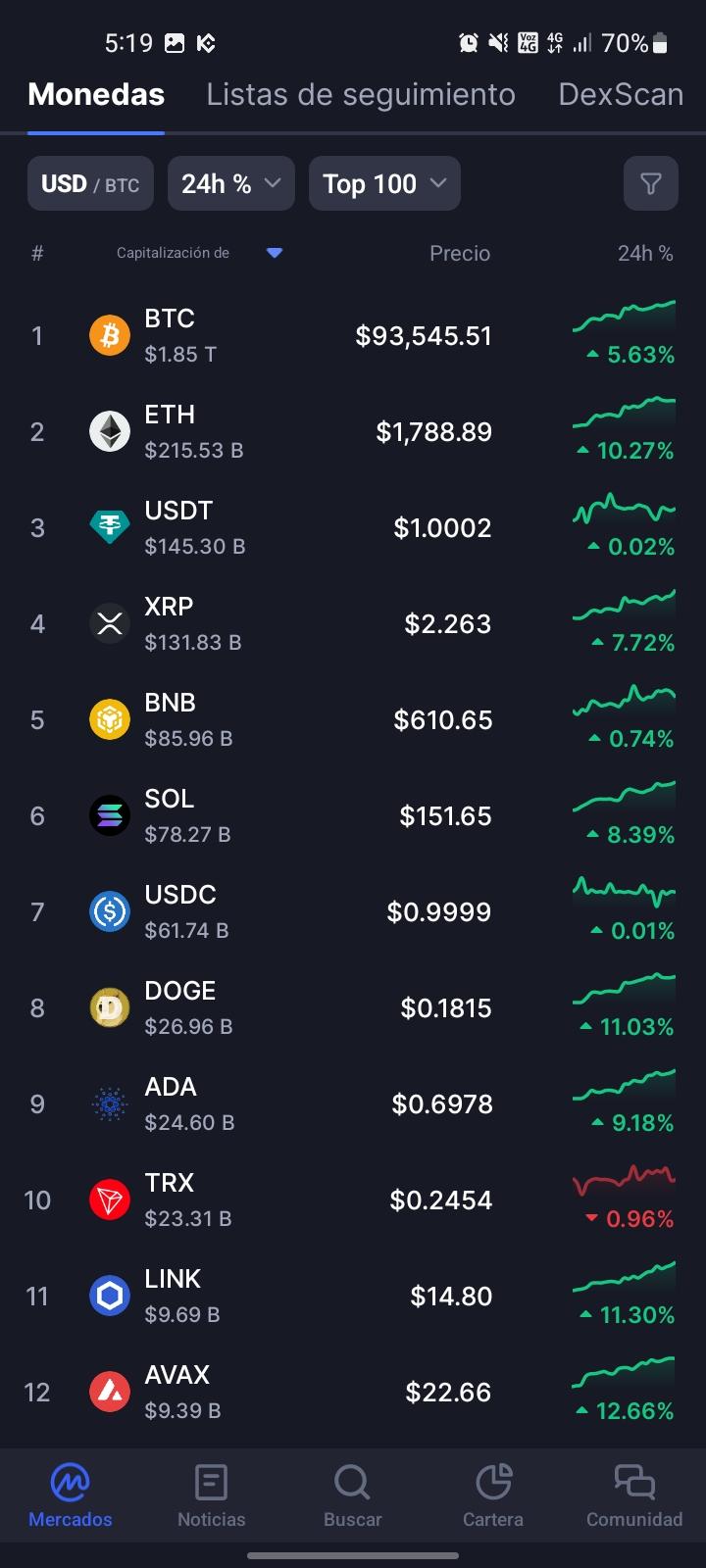The height and width of the screenshot is (1568, 706).
Task: Go to the Noticias tab
Action: [212, 1496]
